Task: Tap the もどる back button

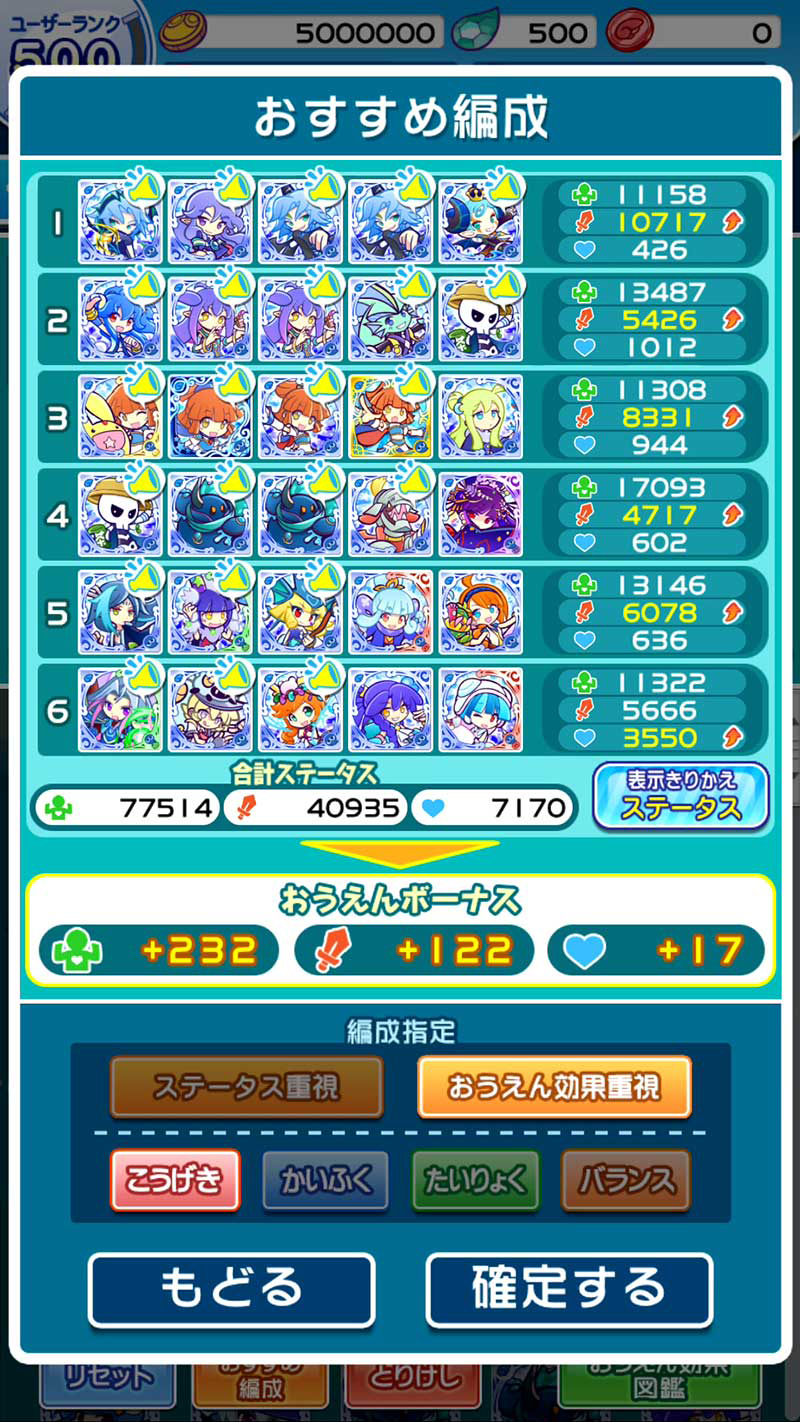Action: [231, 1289]
